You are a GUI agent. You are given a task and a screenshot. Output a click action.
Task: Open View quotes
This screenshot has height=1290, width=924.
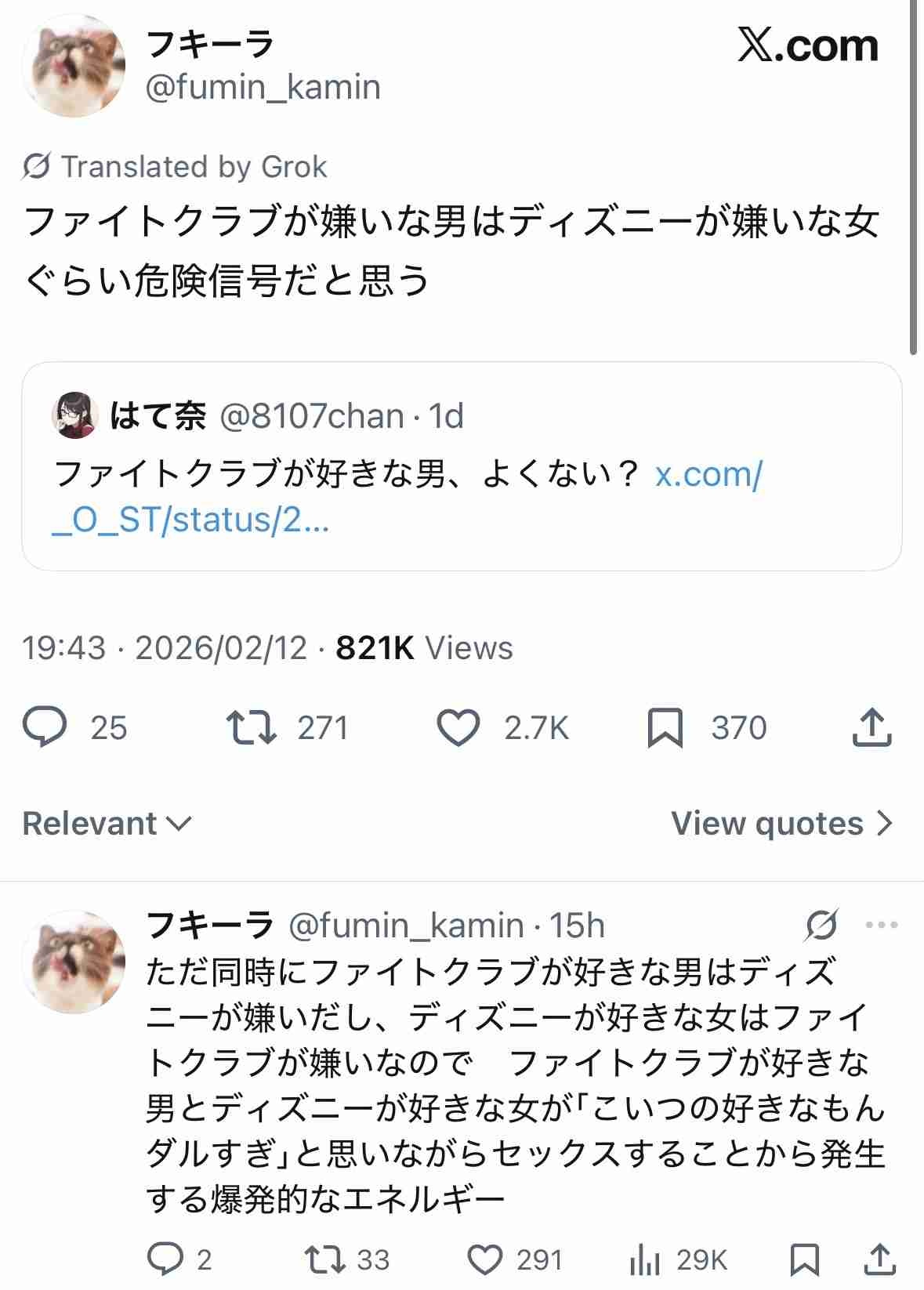click(x=781, y=824)
